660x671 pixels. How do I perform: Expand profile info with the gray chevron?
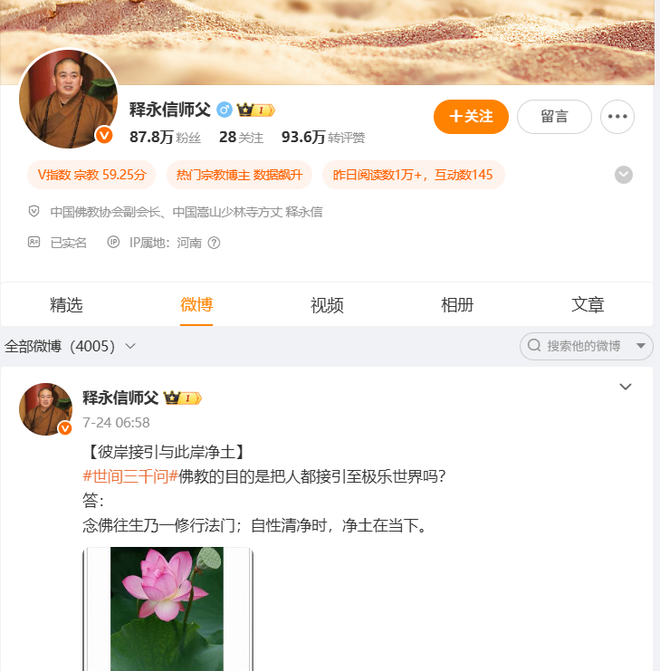pos(623,175)
